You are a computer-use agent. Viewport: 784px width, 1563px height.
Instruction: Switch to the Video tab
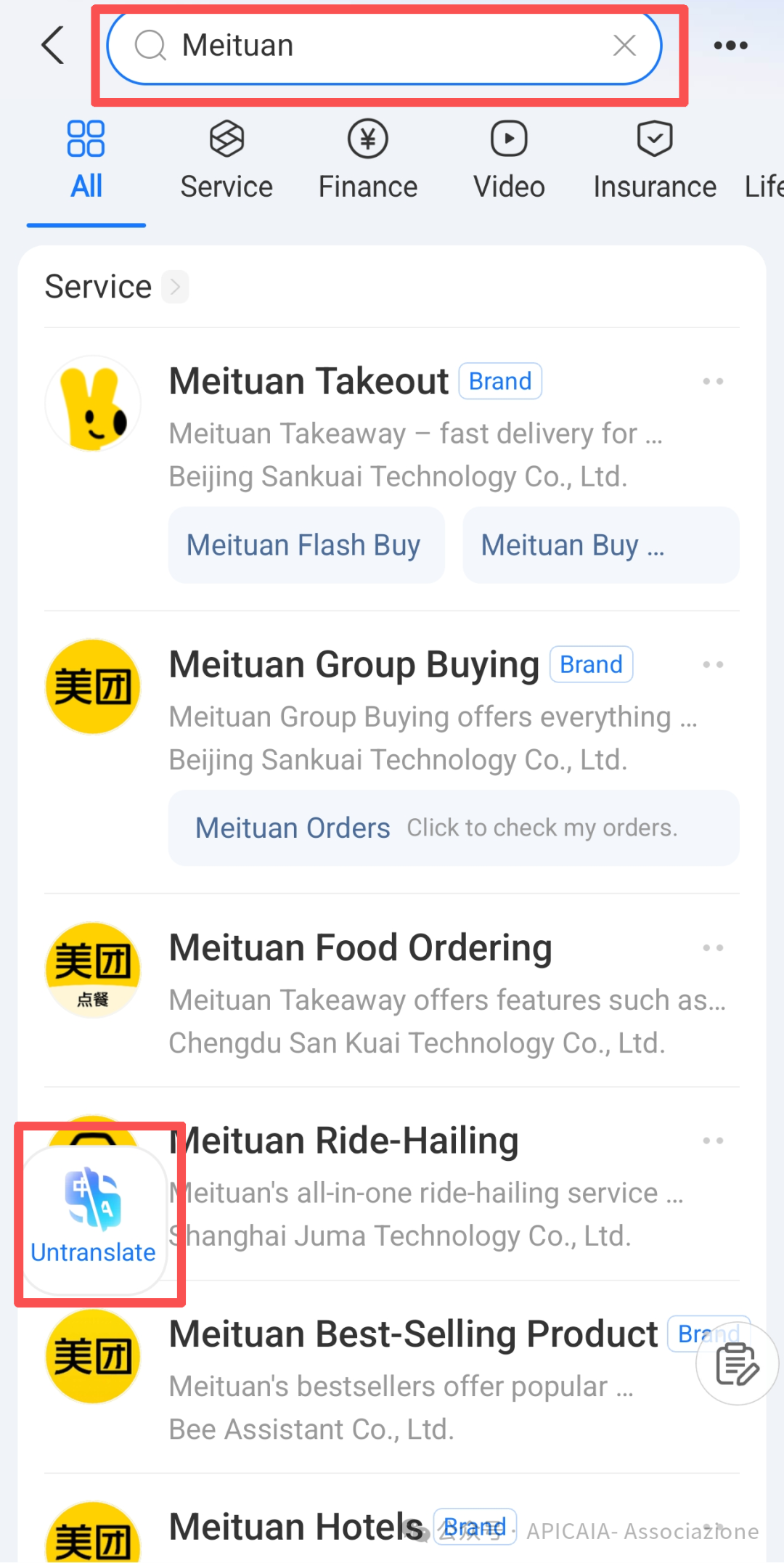tap(509, 161)
